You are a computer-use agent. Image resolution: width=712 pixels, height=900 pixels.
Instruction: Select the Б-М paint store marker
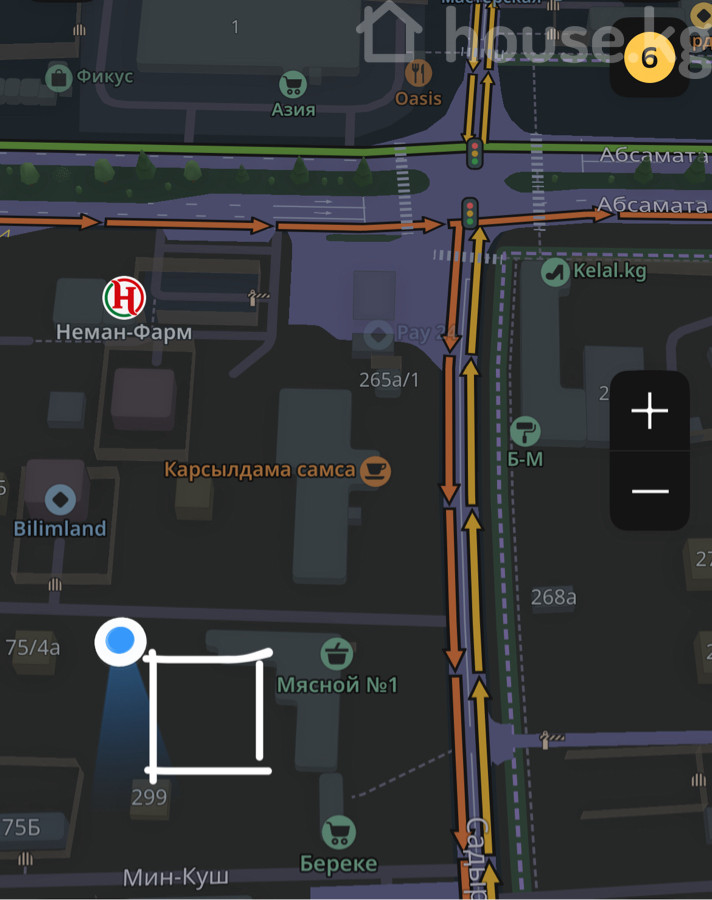[524, 432]
